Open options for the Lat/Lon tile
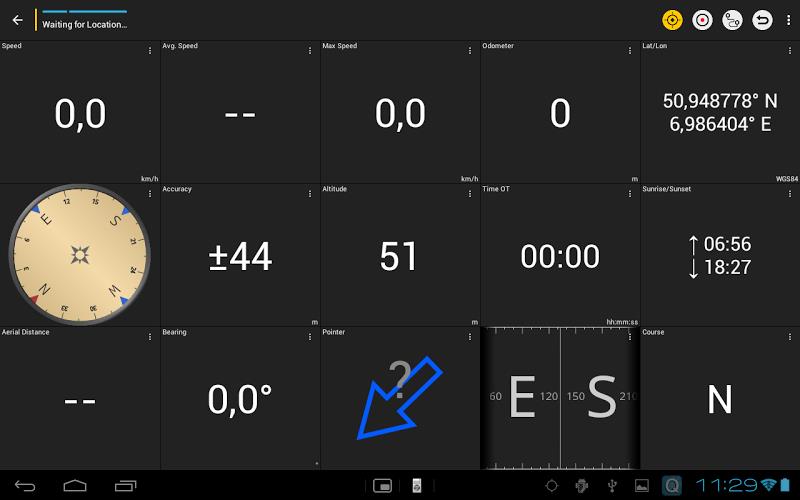800x500 pixels. point(790,51)
